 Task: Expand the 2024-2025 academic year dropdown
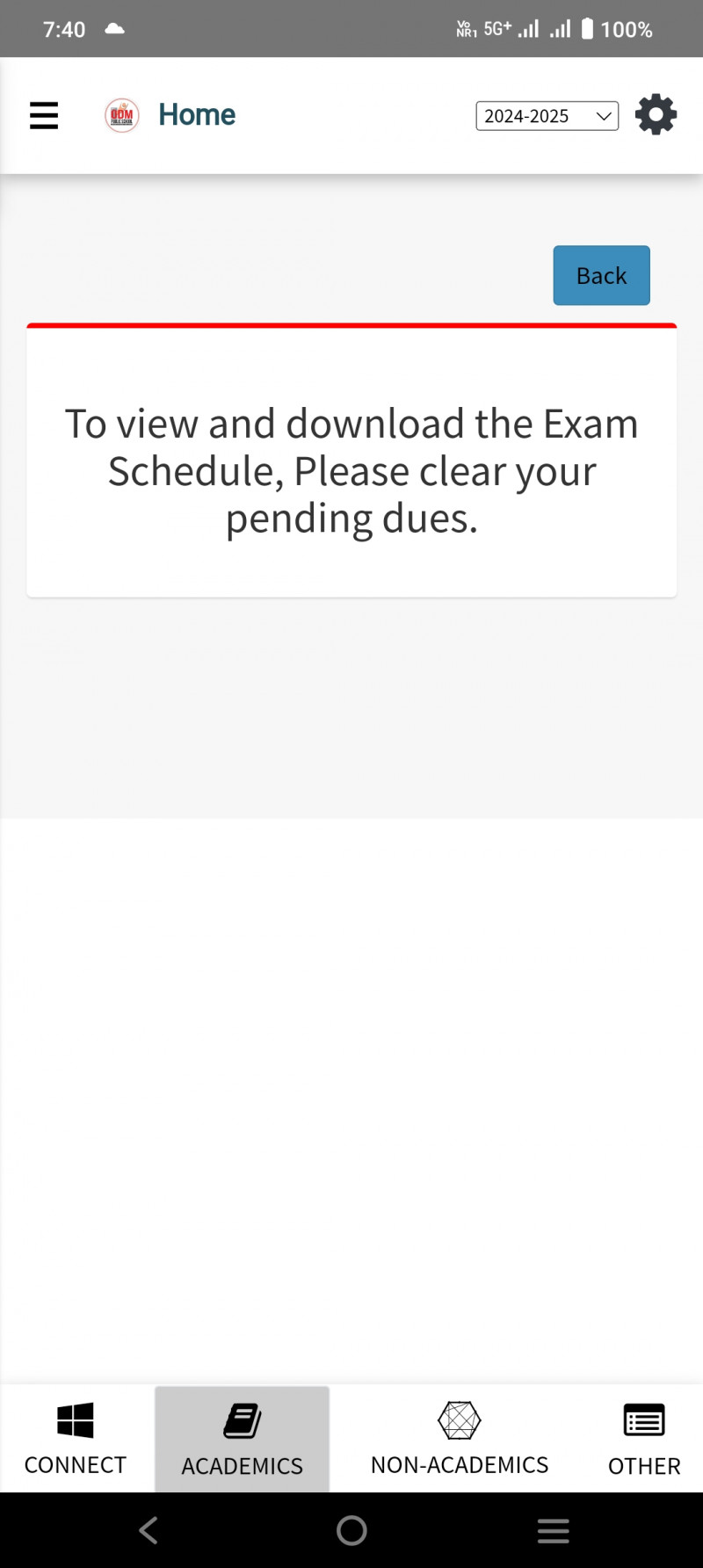pos(547,116)
